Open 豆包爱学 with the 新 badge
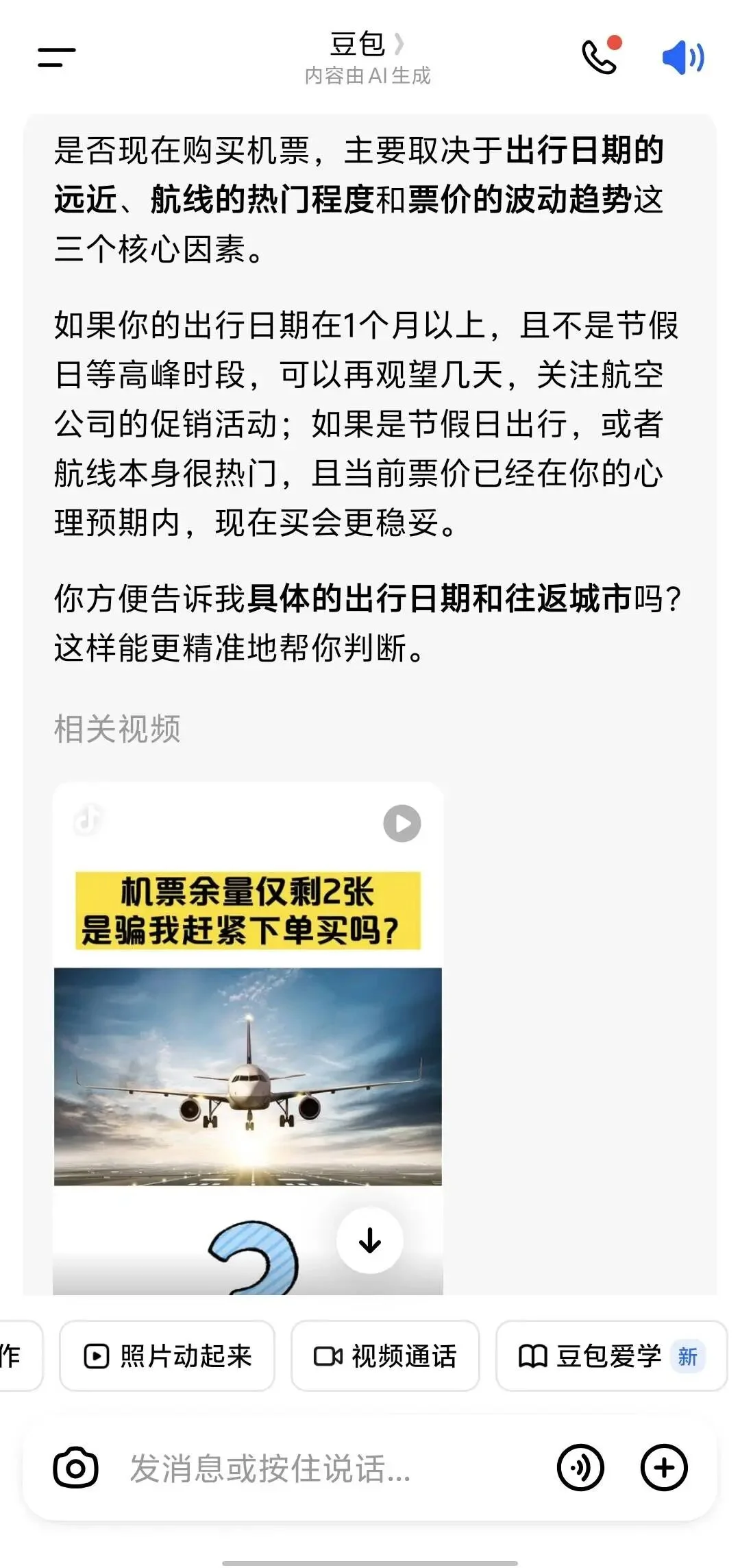The width and height of the screenshot is (740, 1568). 610,1355
